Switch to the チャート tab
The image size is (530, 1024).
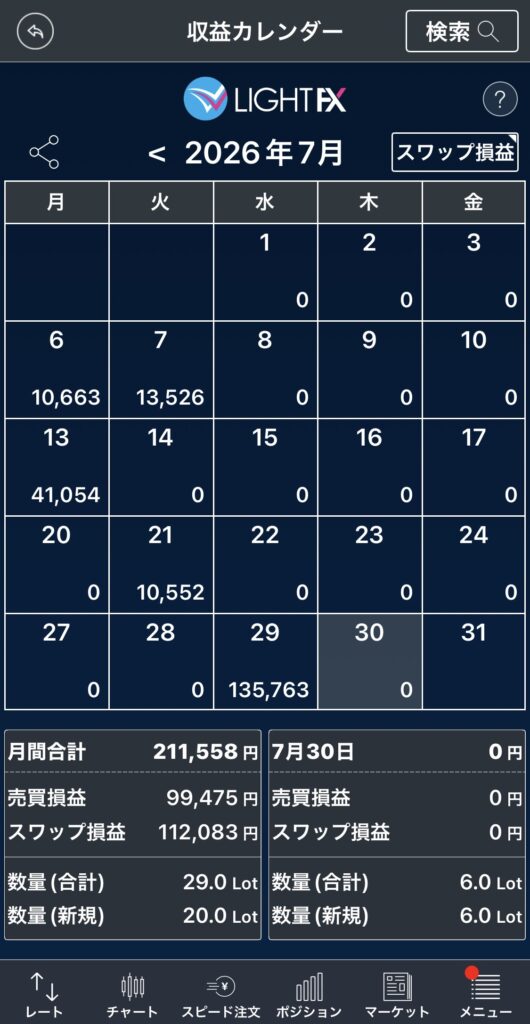(x=132, y=994)
